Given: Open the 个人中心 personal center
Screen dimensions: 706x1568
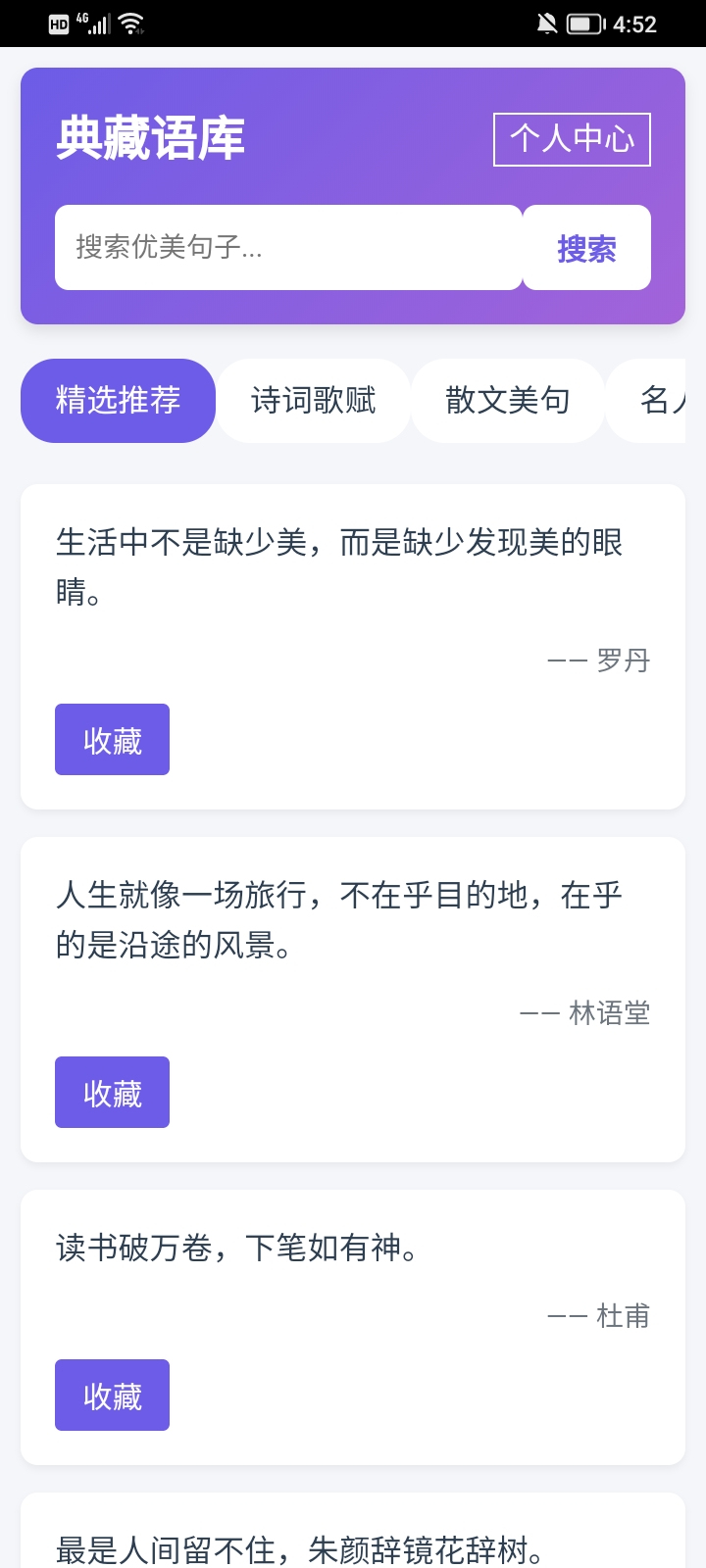Looking at the screenshot, I should click(x=572, y=138).
